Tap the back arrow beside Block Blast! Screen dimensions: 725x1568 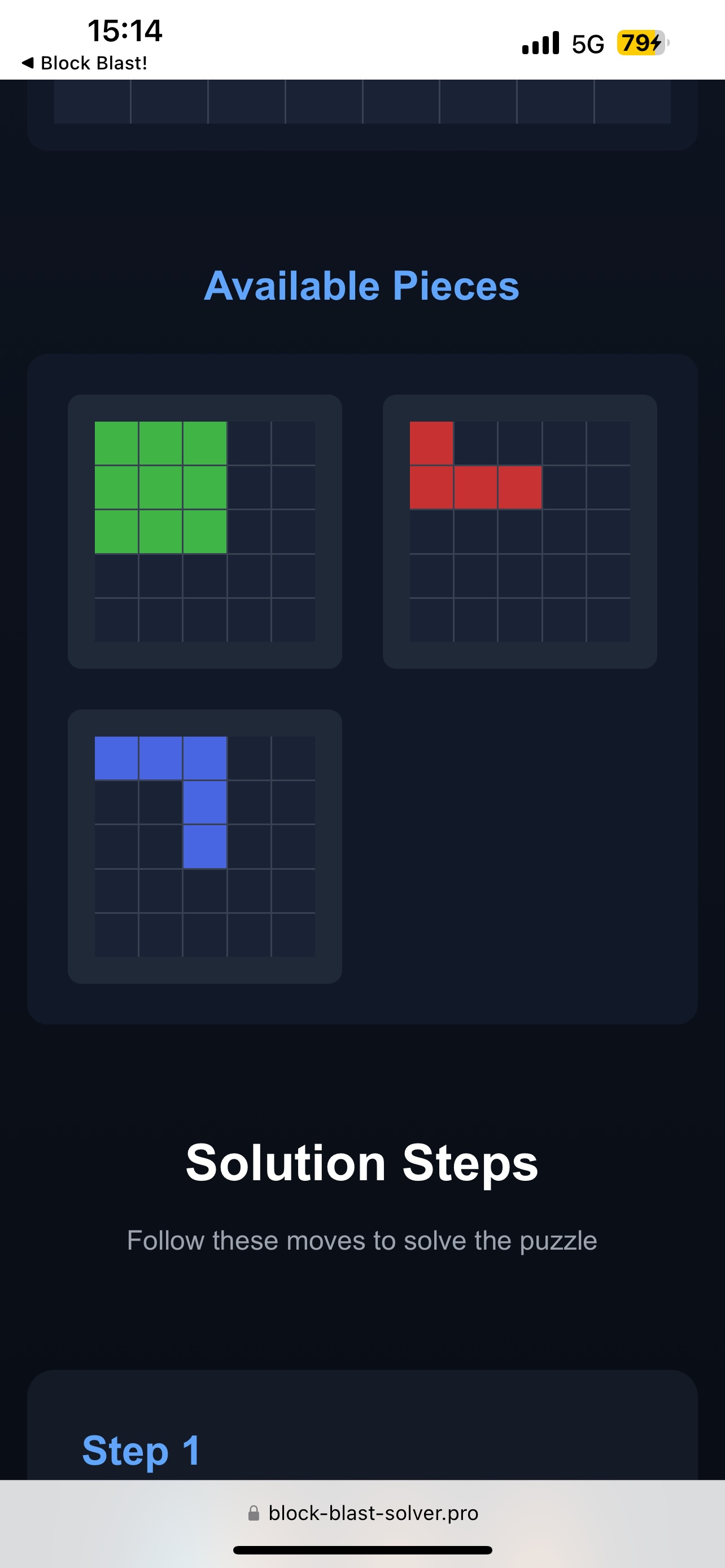(28, 62)
